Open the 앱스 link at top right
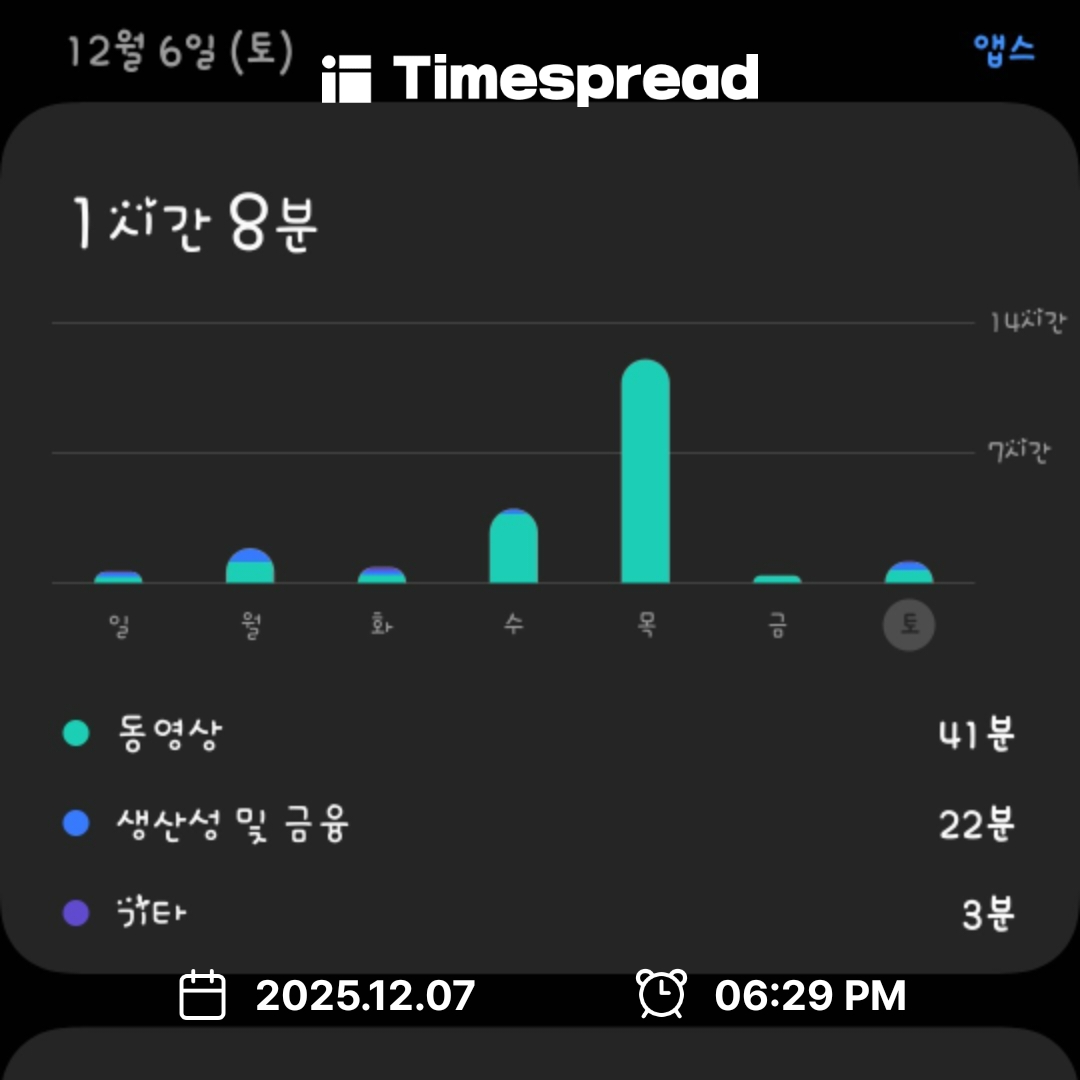The height and width of the screenshot is (1080, 1080). tap(1003, 49)
